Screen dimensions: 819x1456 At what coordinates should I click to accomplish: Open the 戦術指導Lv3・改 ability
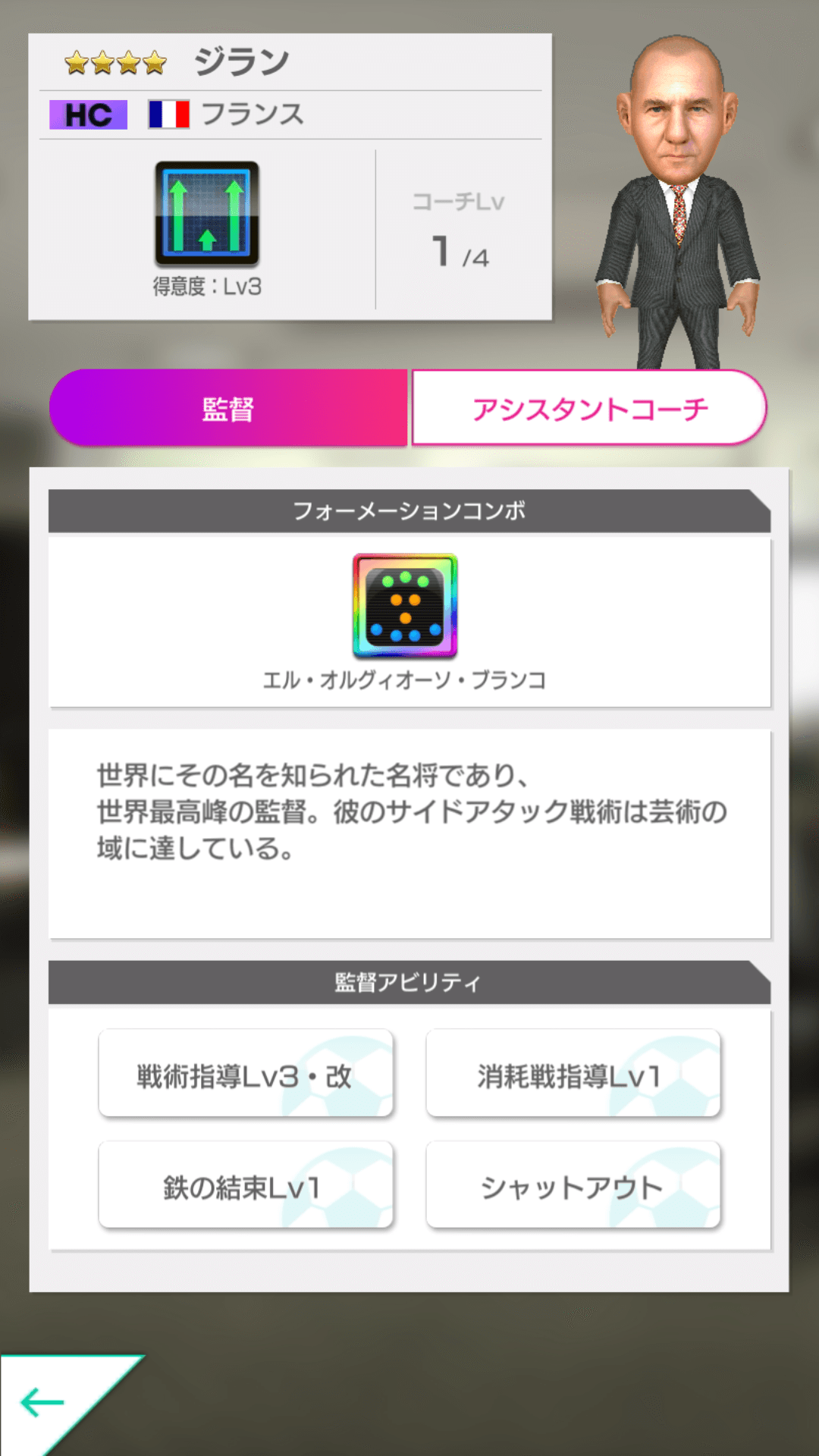[244, 1074]
